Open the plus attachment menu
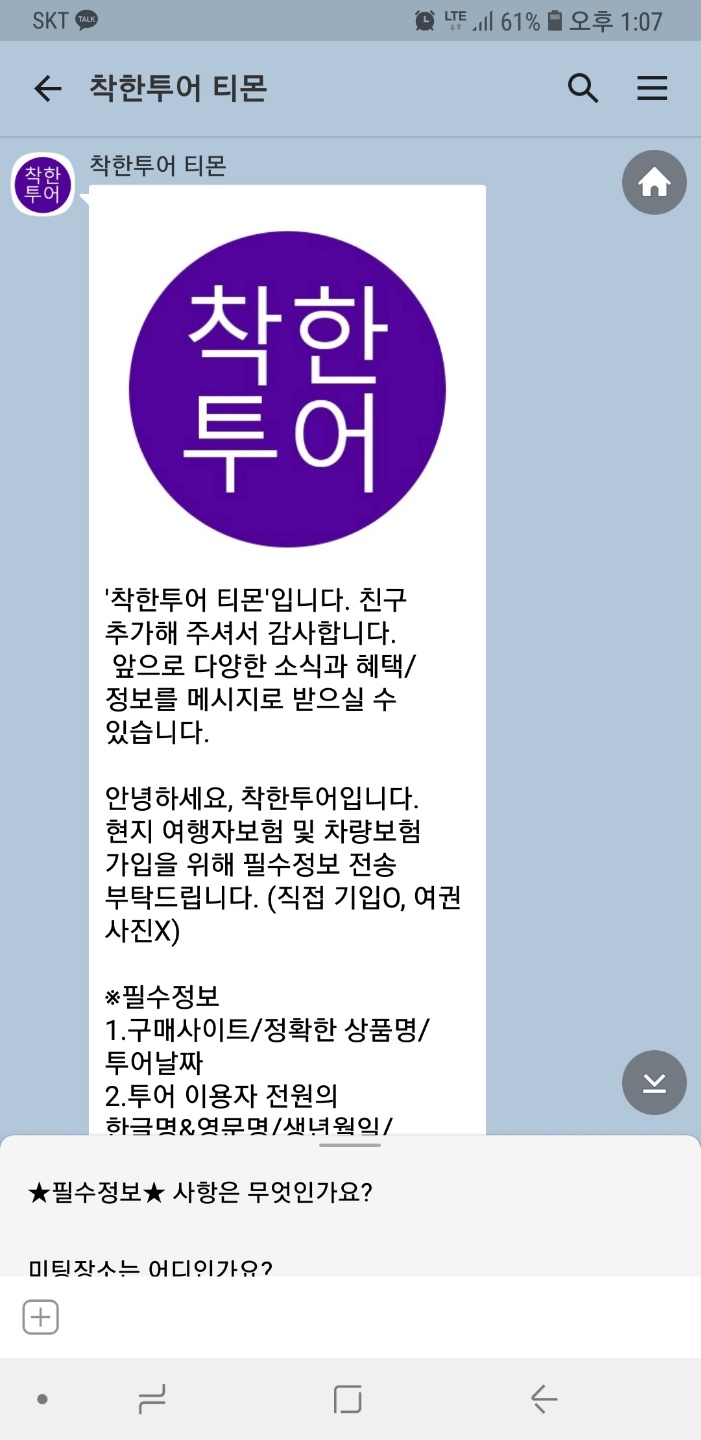This screenshot has height=1440, width=701. point(41,1317)
